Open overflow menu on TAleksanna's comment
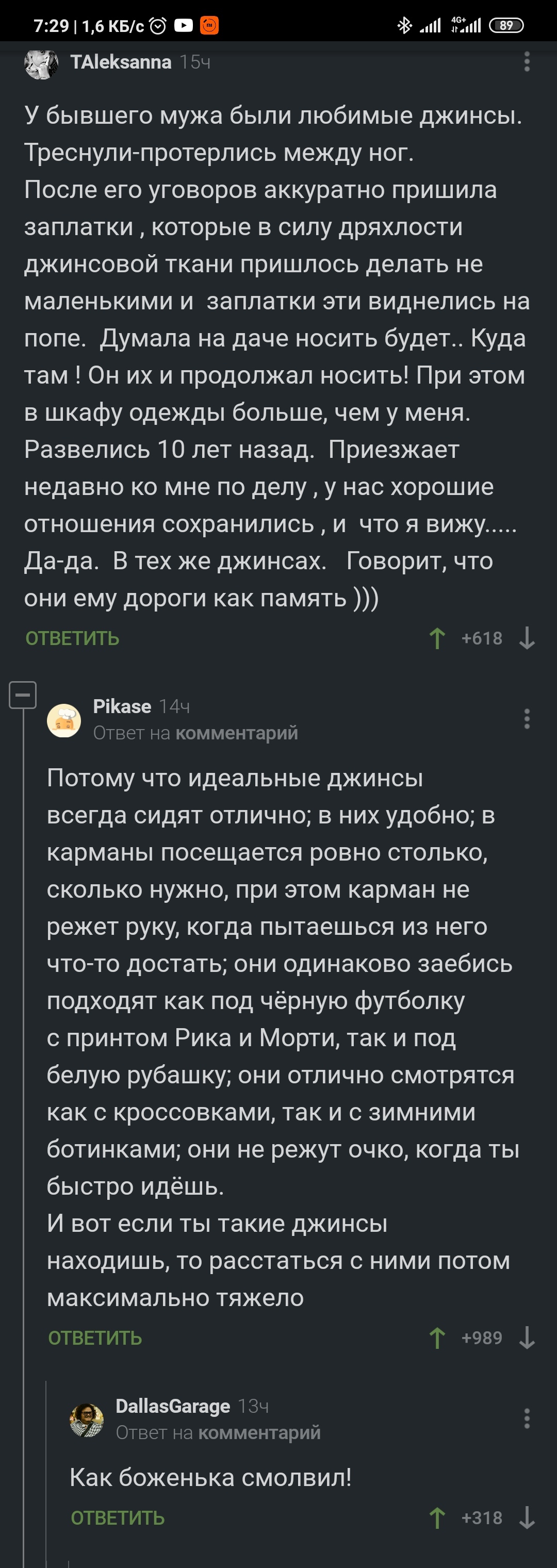557x1568 pixels. pyautogui.click(x=527, y=61)
